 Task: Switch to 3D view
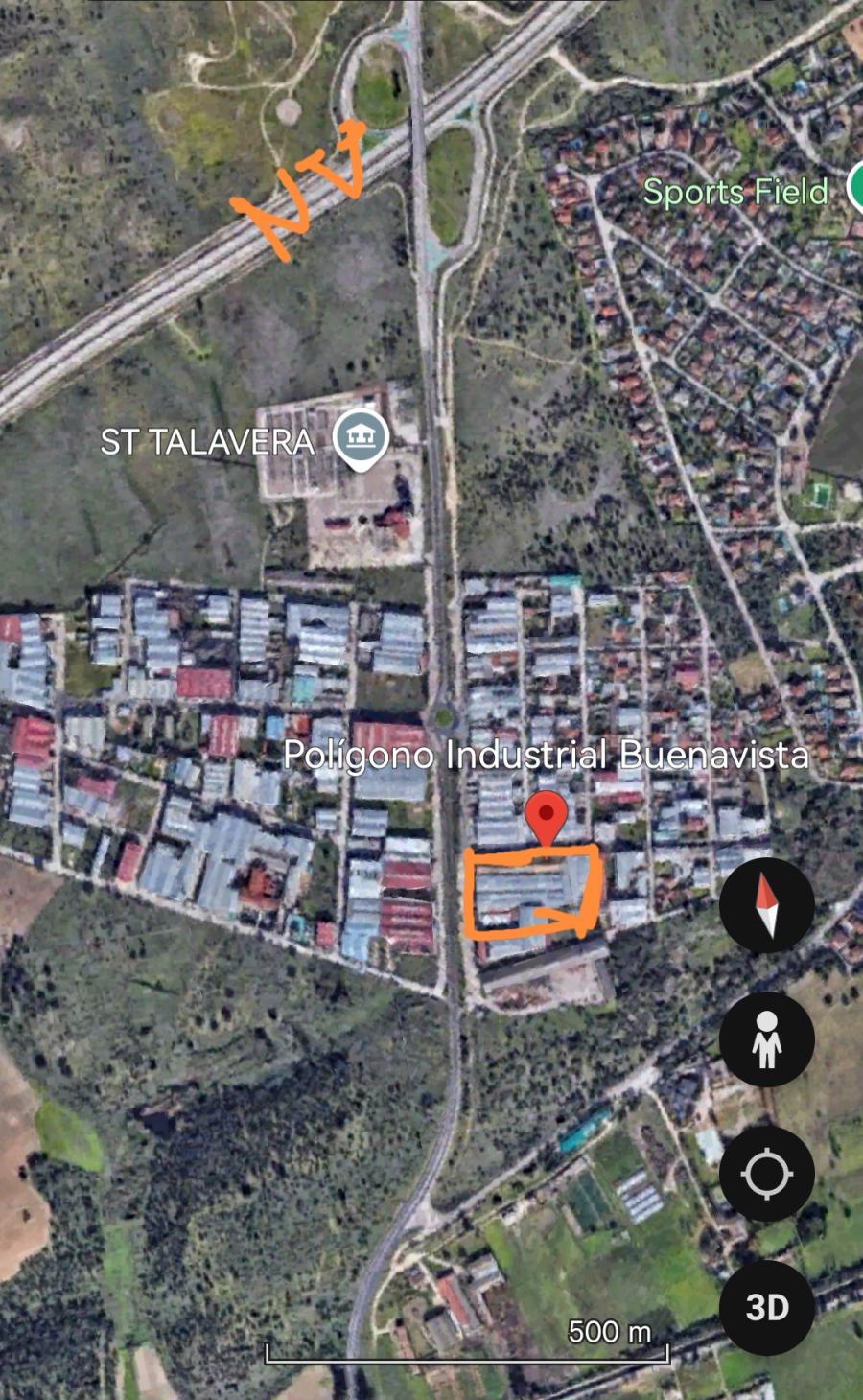tap(766, 1308)
